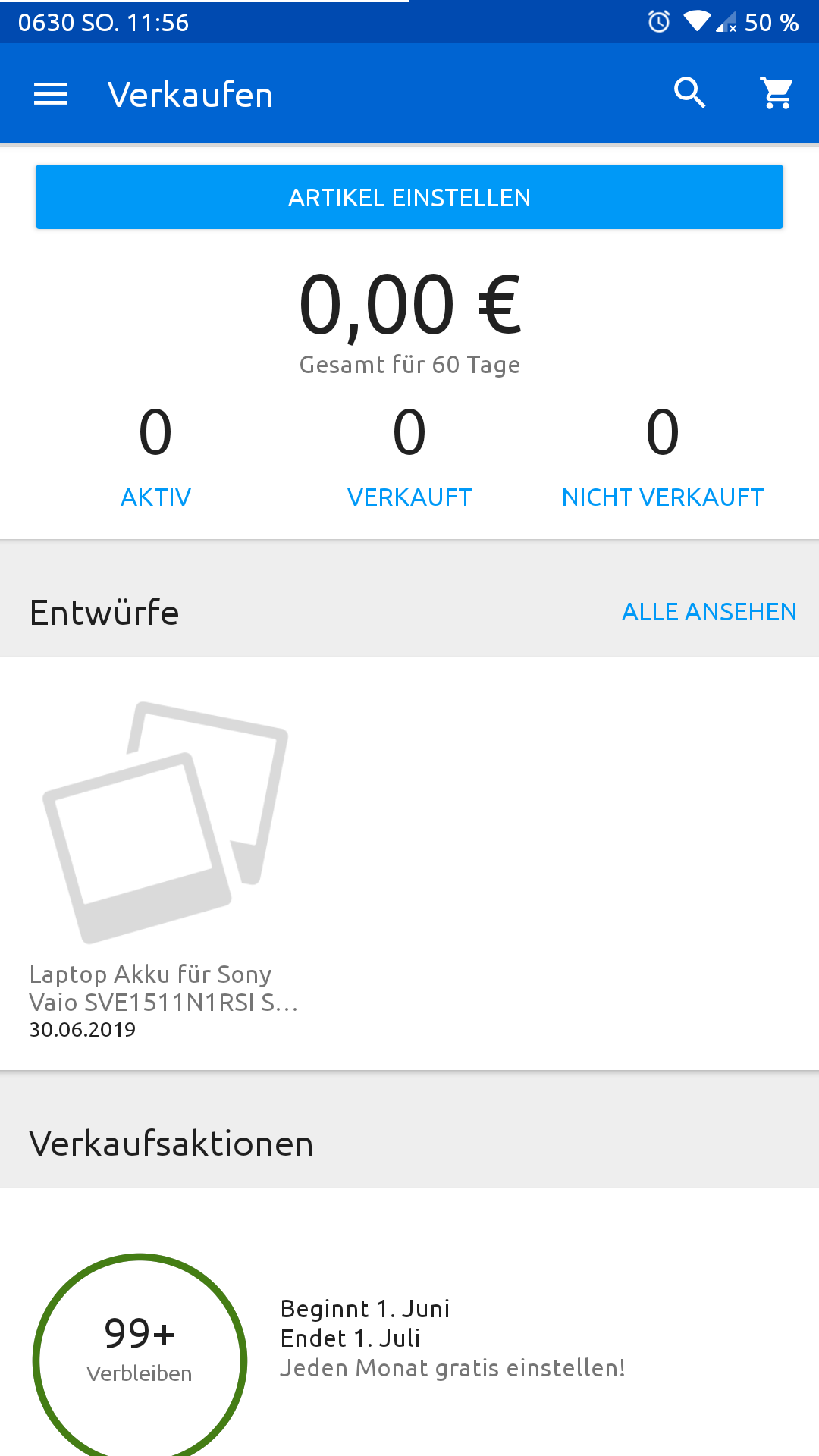Tap the Artikel einstellen button
Viewport: 819px width, 1456px height.
click(409, 197)
